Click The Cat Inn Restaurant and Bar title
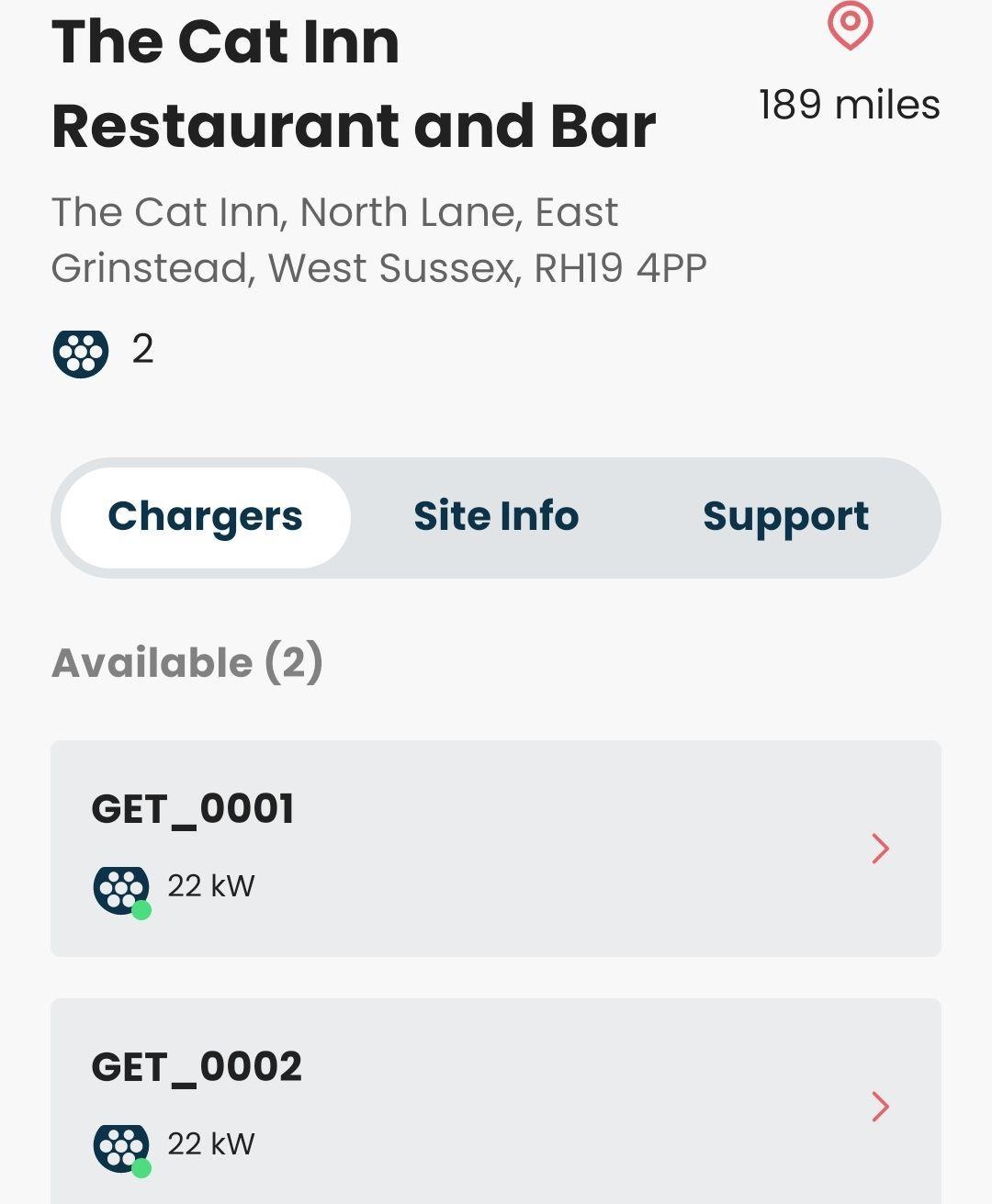992x1204 pixels. pos(354,83)
